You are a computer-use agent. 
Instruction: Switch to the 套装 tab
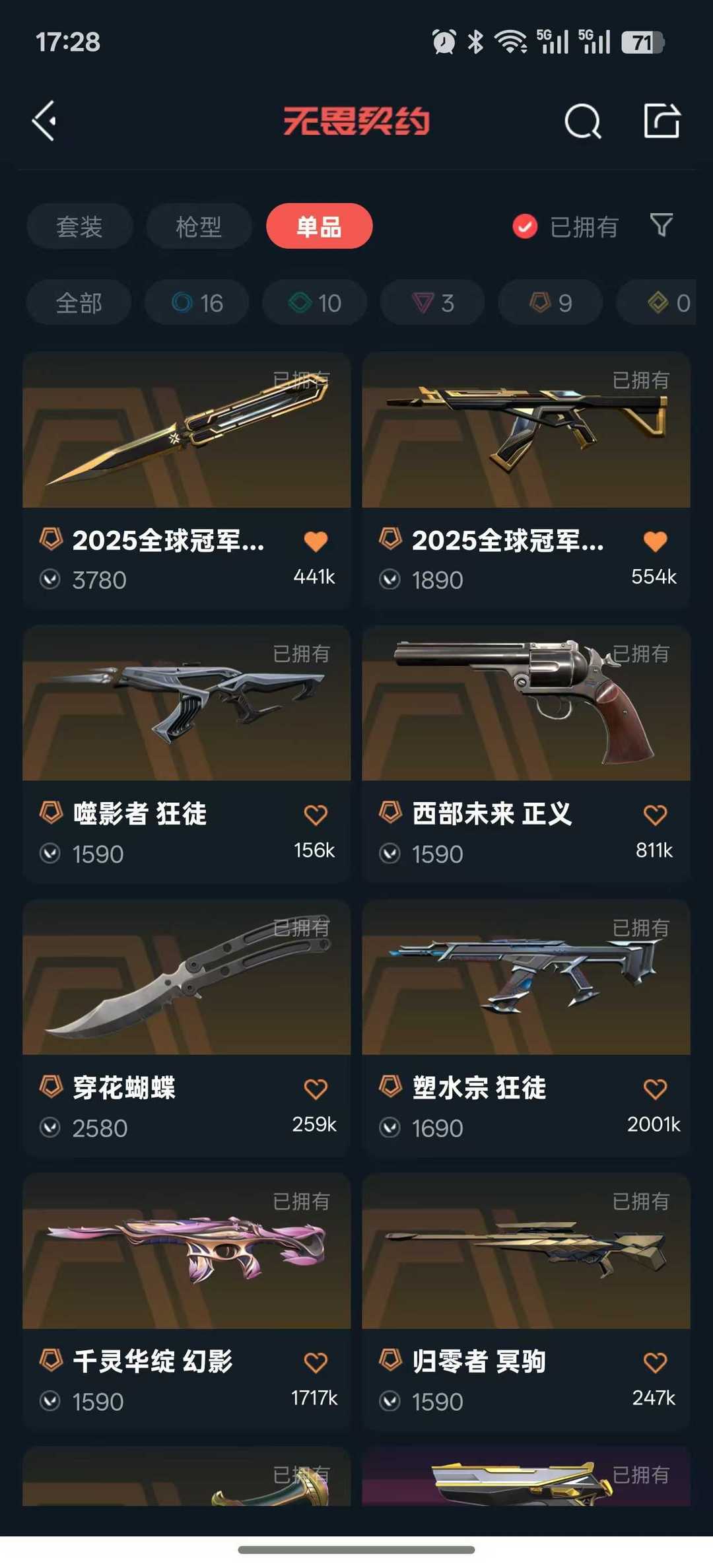(x=79, y=226)
